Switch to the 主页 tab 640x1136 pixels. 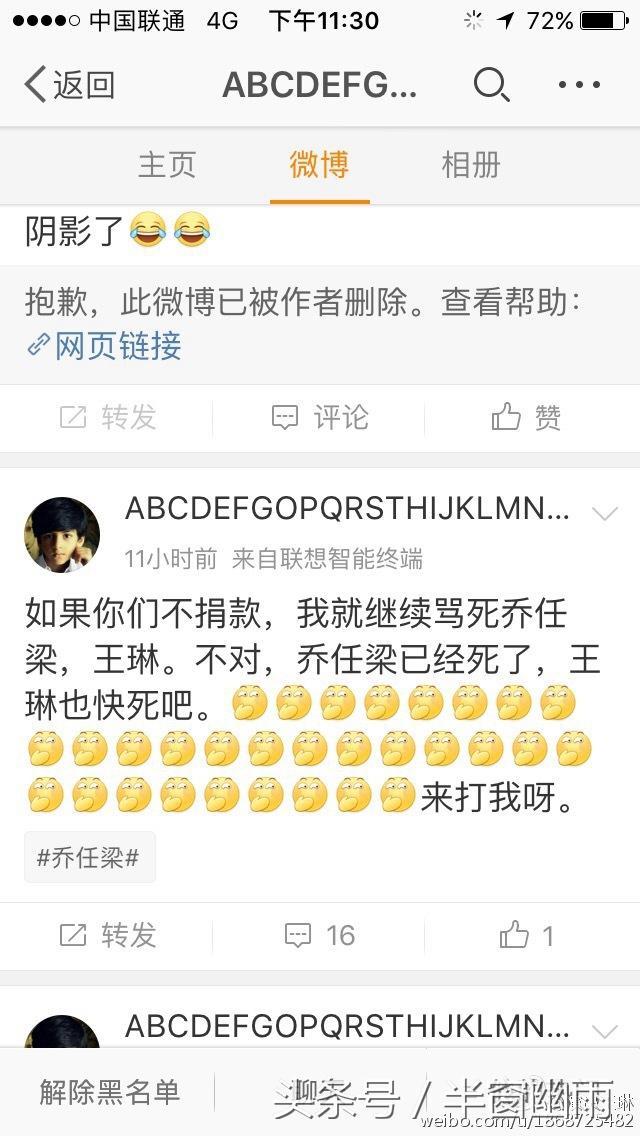coord(166,165)
